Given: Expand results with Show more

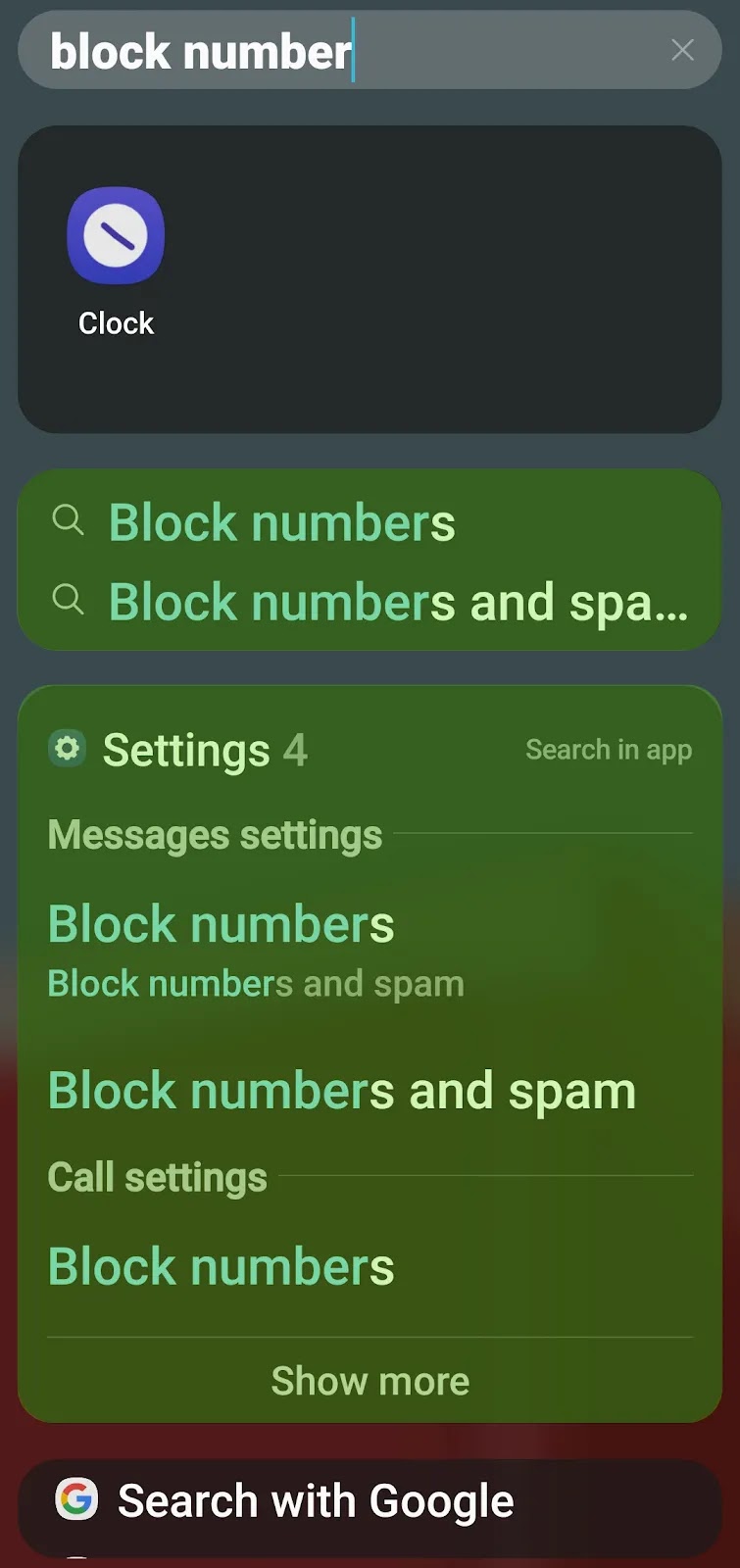Looking at the screenshot, I should point(370,1381).
